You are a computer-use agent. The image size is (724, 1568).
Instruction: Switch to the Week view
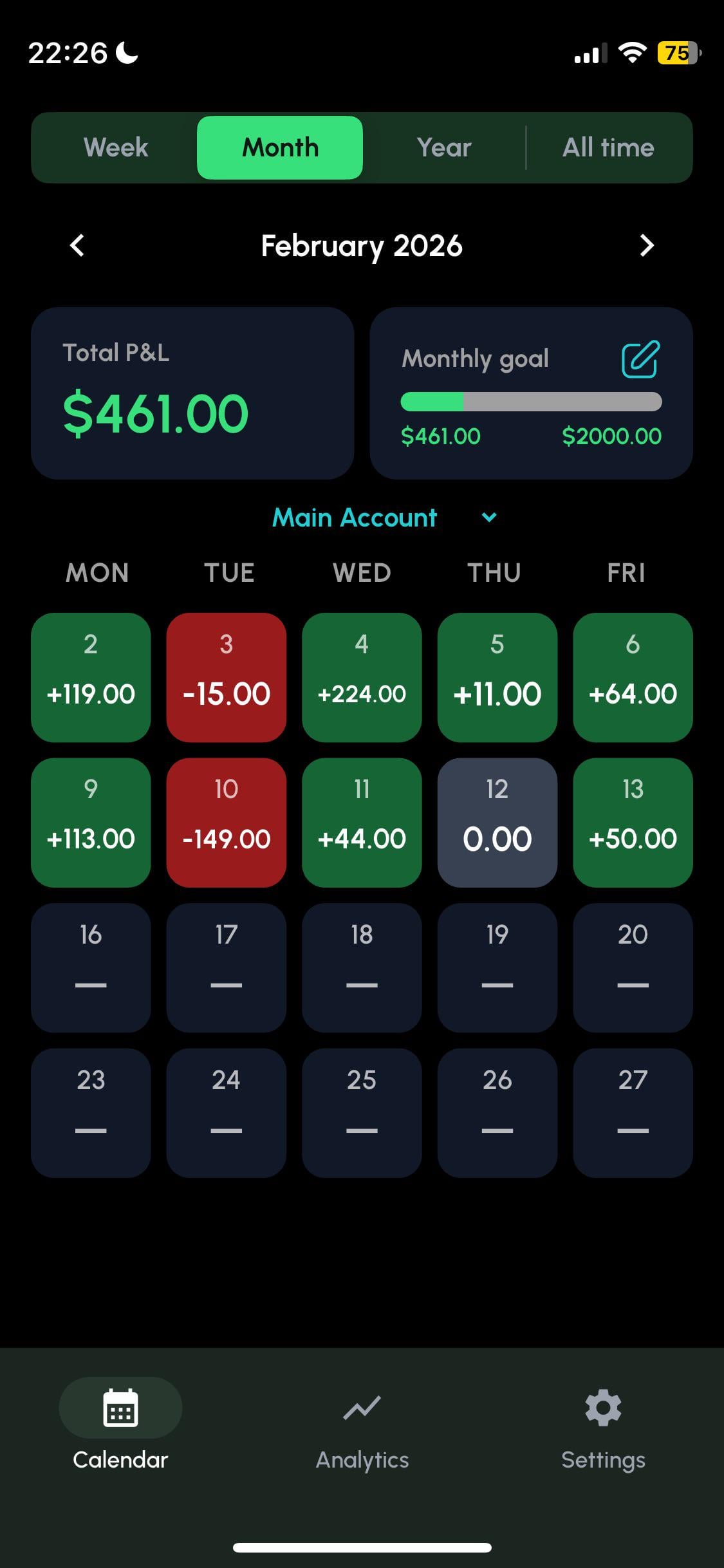pyautogui.click(x=116, y=147)
